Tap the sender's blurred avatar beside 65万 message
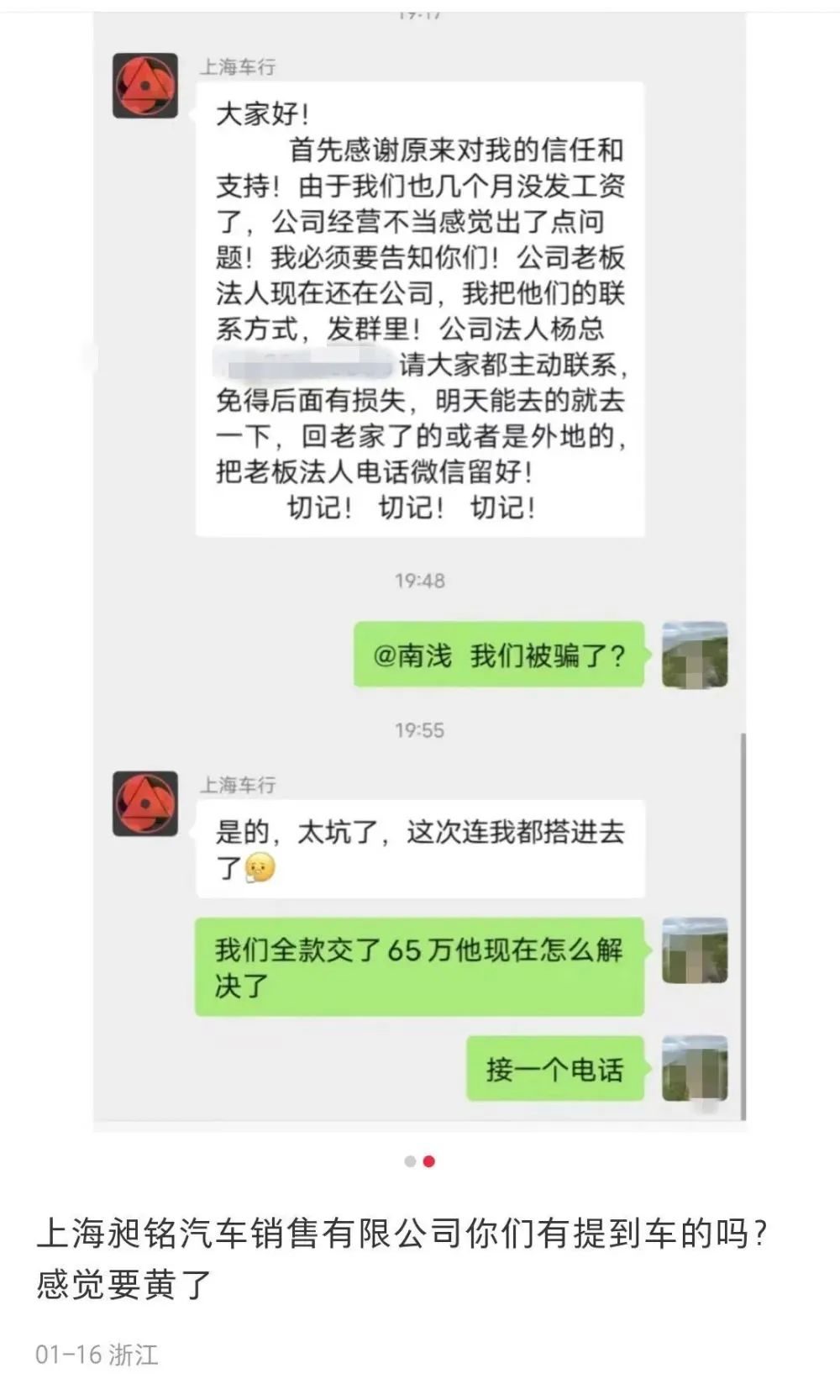The width and height of the screenshot is (840, 1400). pos(694,951)
